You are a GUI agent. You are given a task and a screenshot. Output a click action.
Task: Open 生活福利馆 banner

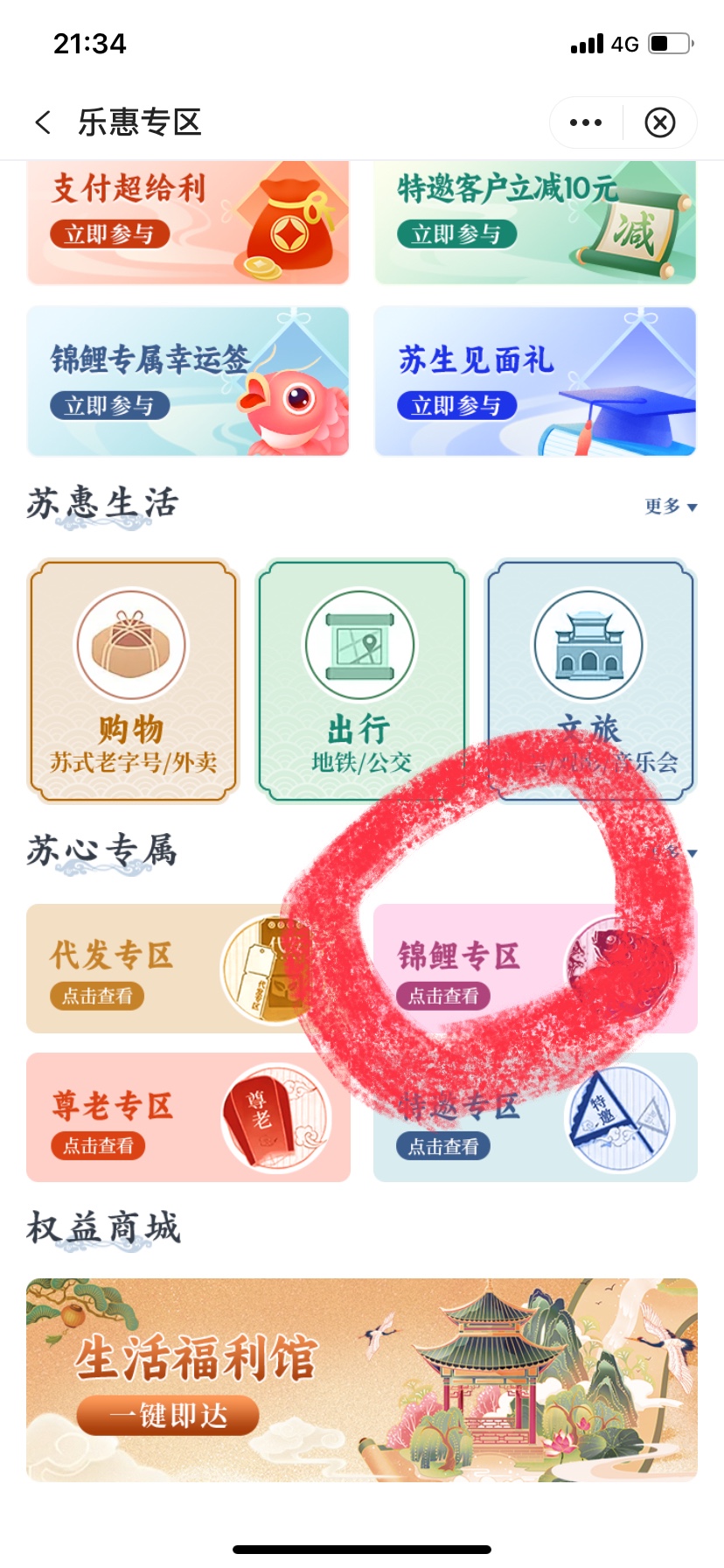[x=361, y=1380]
